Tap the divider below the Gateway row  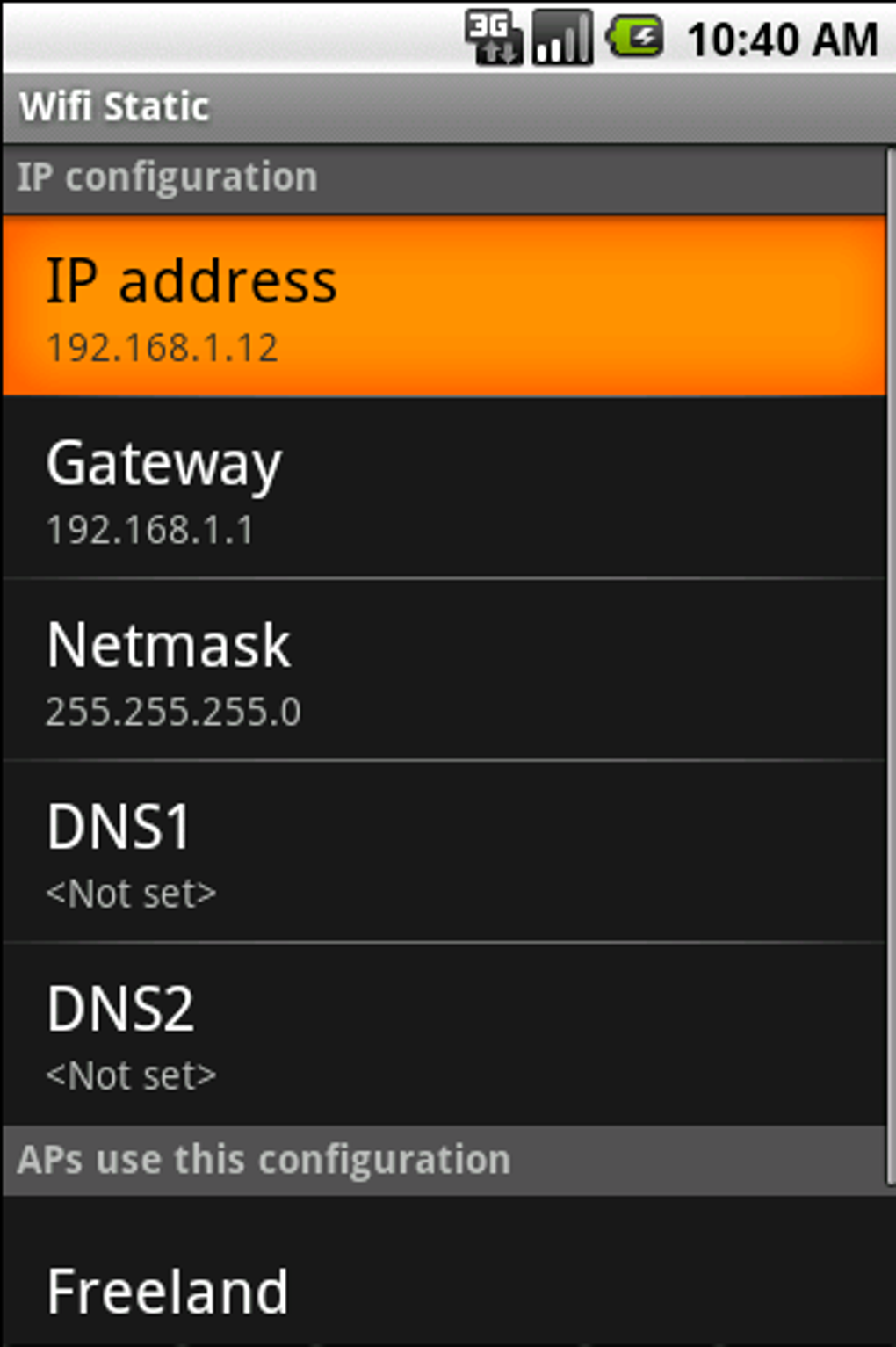point(439,577)
